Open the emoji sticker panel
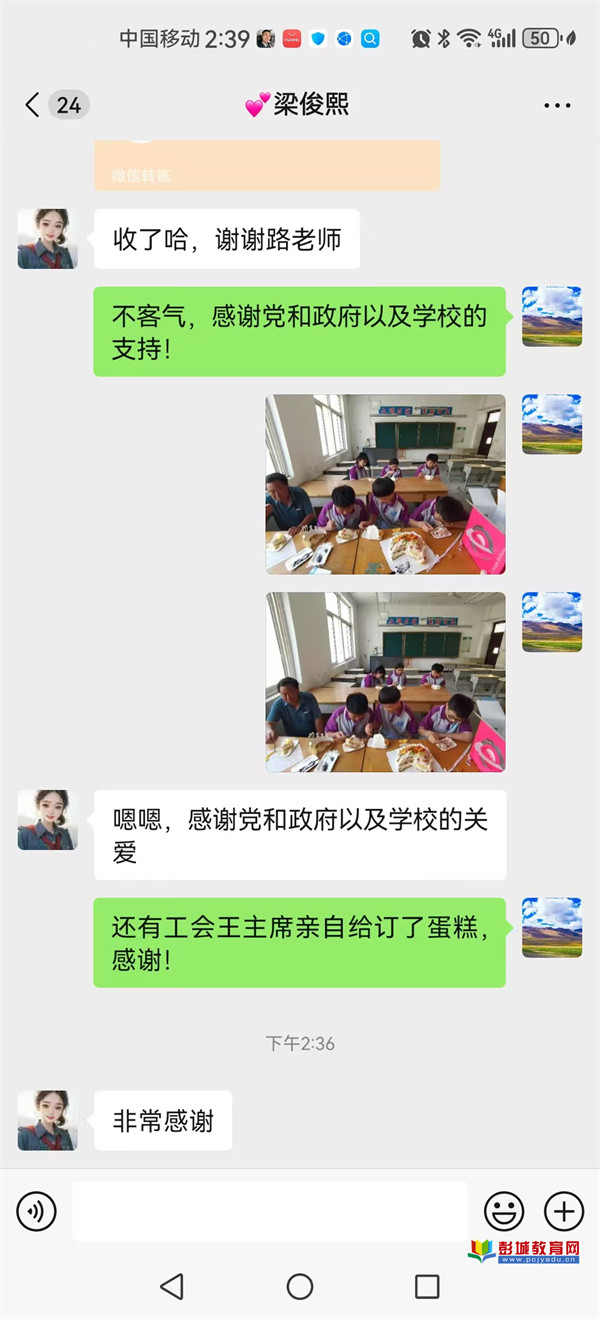Image resolution: width=600 pixels, height=1320 pixels. coord(504,1212)
